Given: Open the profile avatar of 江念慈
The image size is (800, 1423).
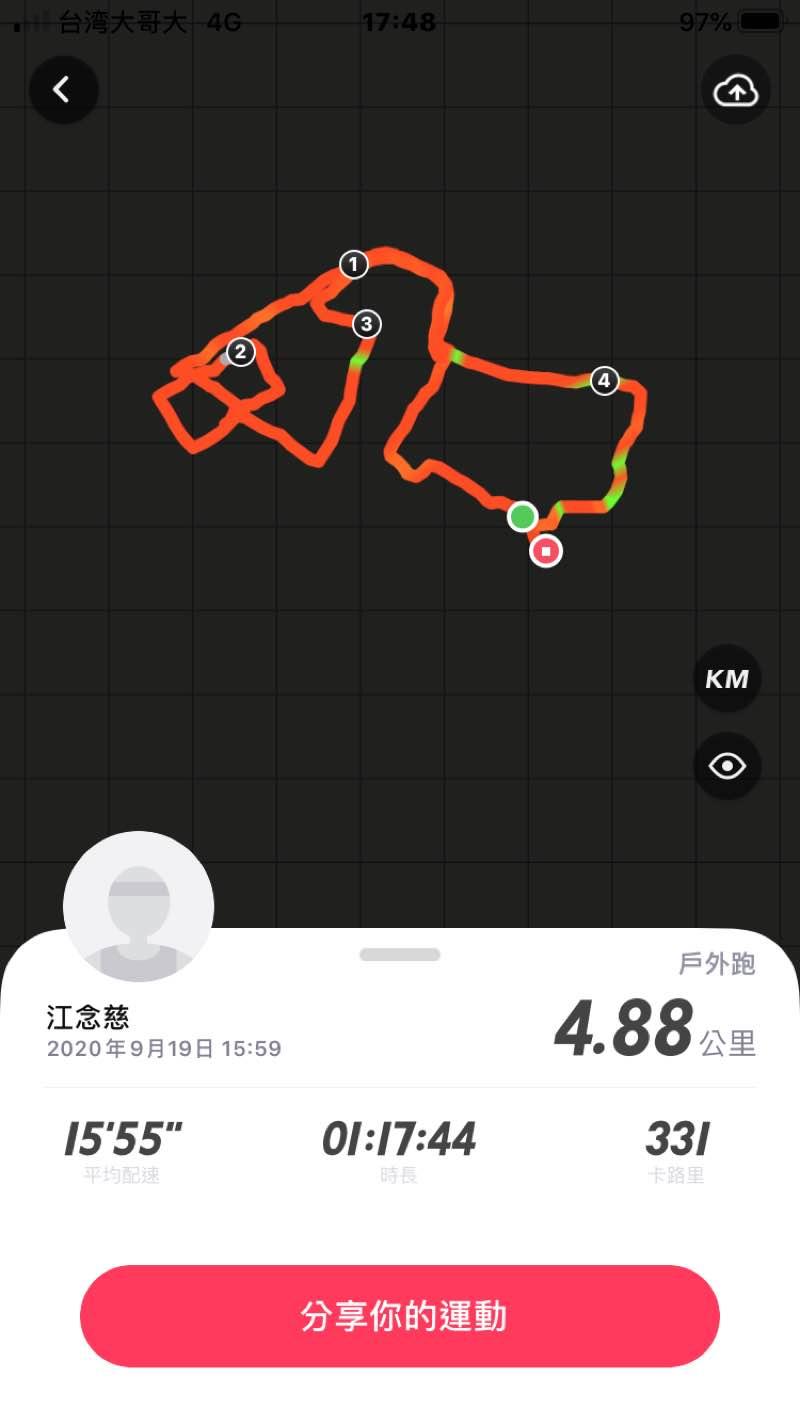Looking at the screenshot, I should pyautogui.click(x=138, y=907).
